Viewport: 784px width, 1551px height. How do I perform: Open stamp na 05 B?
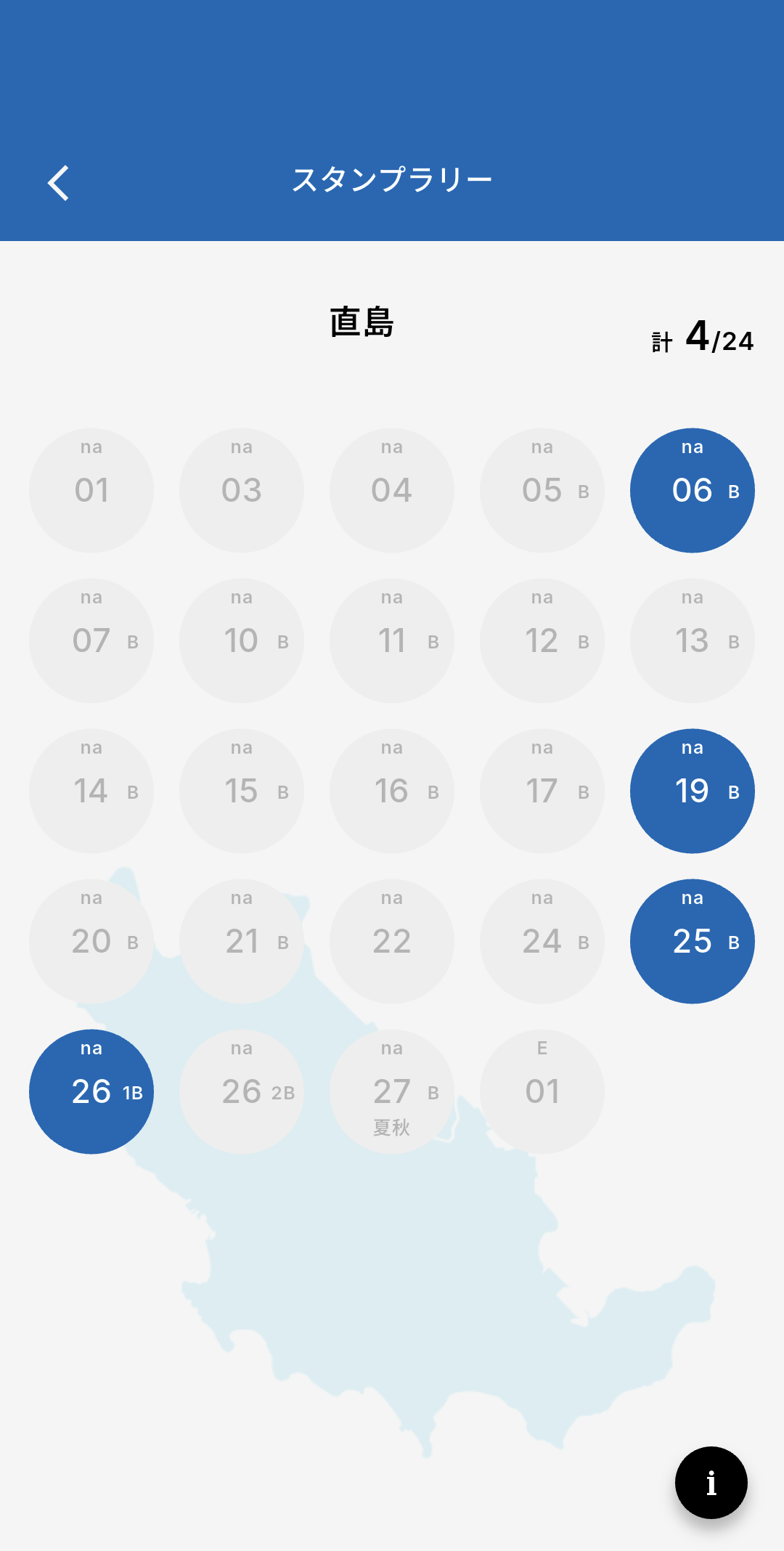coord(542,491)
